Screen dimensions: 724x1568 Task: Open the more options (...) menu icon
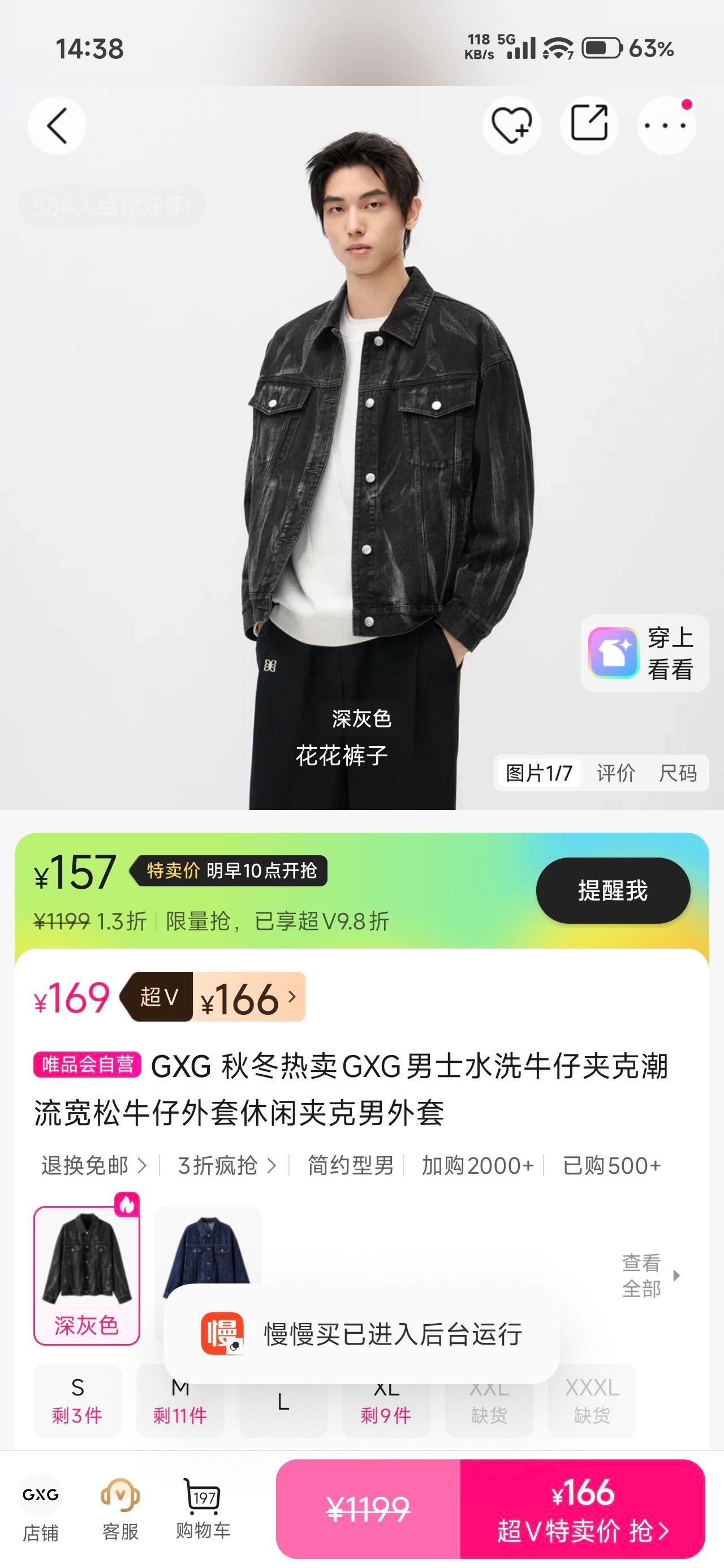pos(666,124)
